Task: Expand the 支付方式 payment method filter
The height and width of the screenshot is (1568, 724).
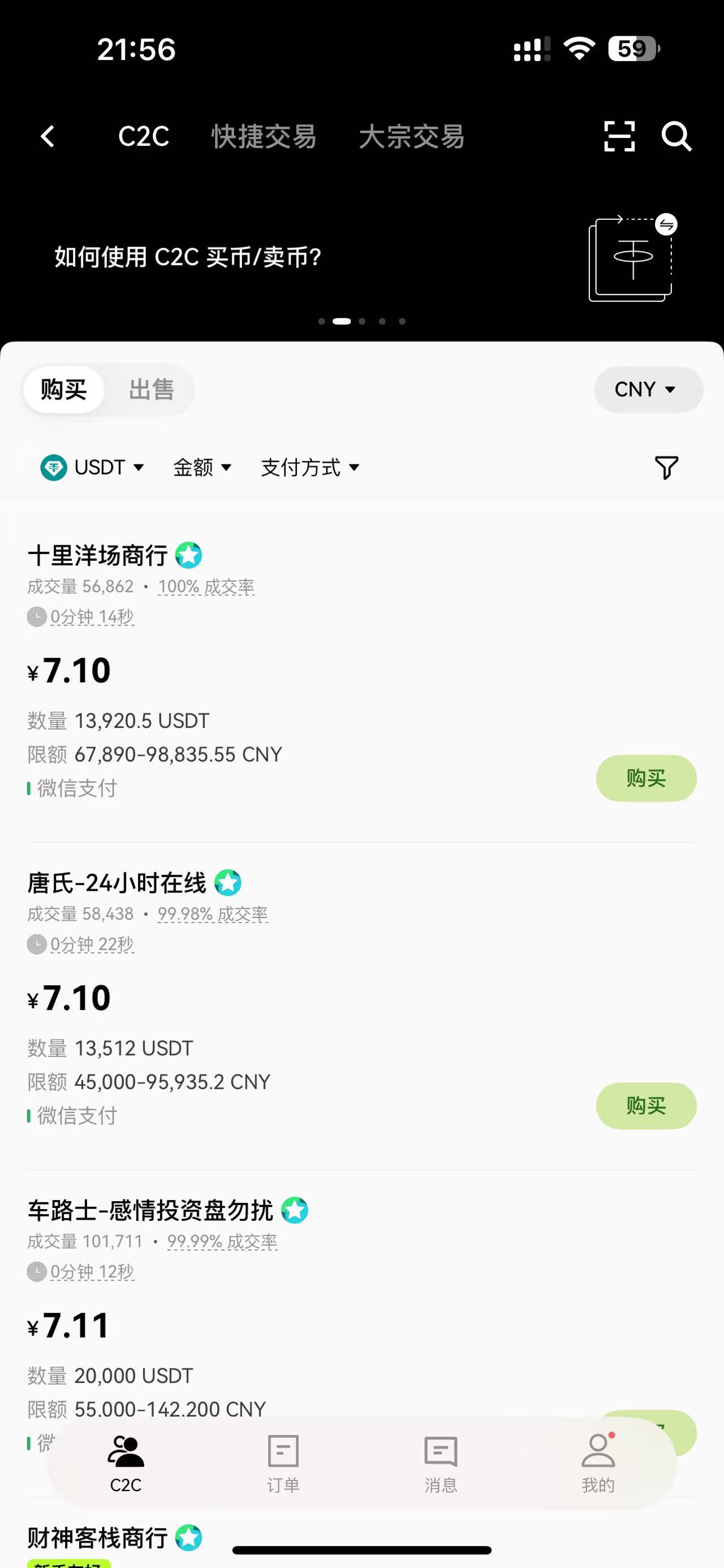Action: (310, 467)
